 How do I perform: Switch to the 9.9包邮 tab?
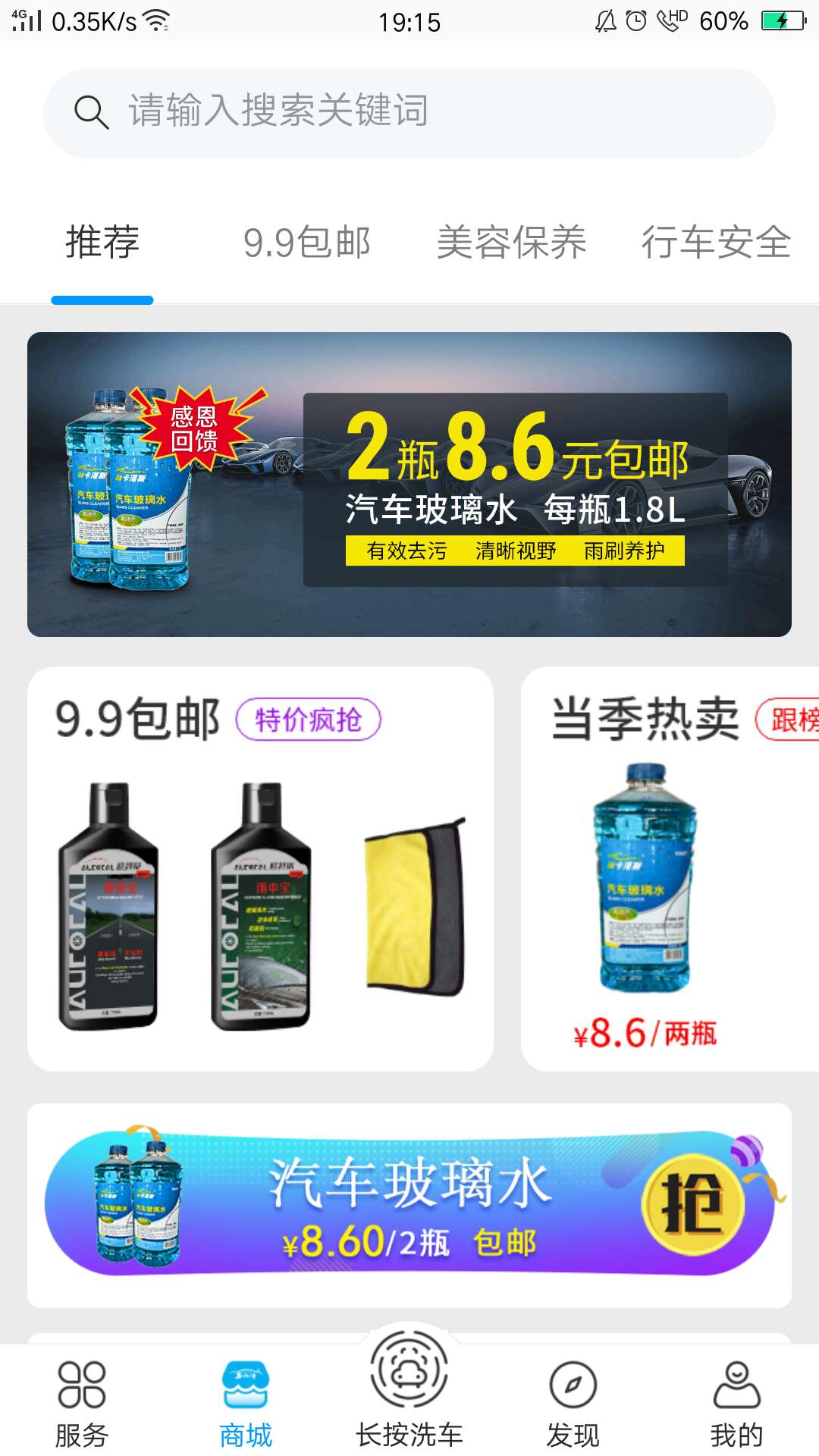click(x=306, y=243)
